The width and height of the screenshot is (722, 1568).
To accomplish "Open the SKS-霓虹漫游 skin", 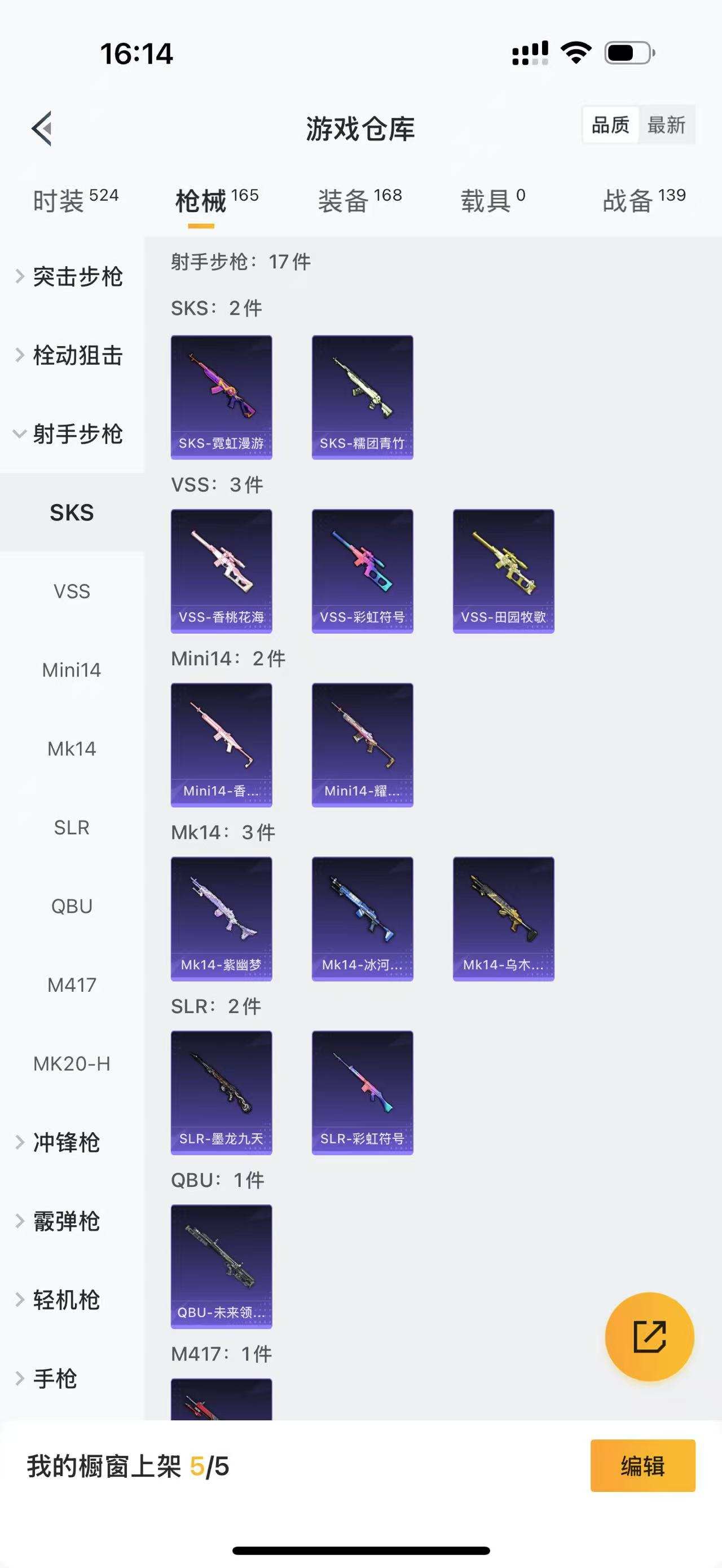I will pyautogui.click(x=221, y=397).
